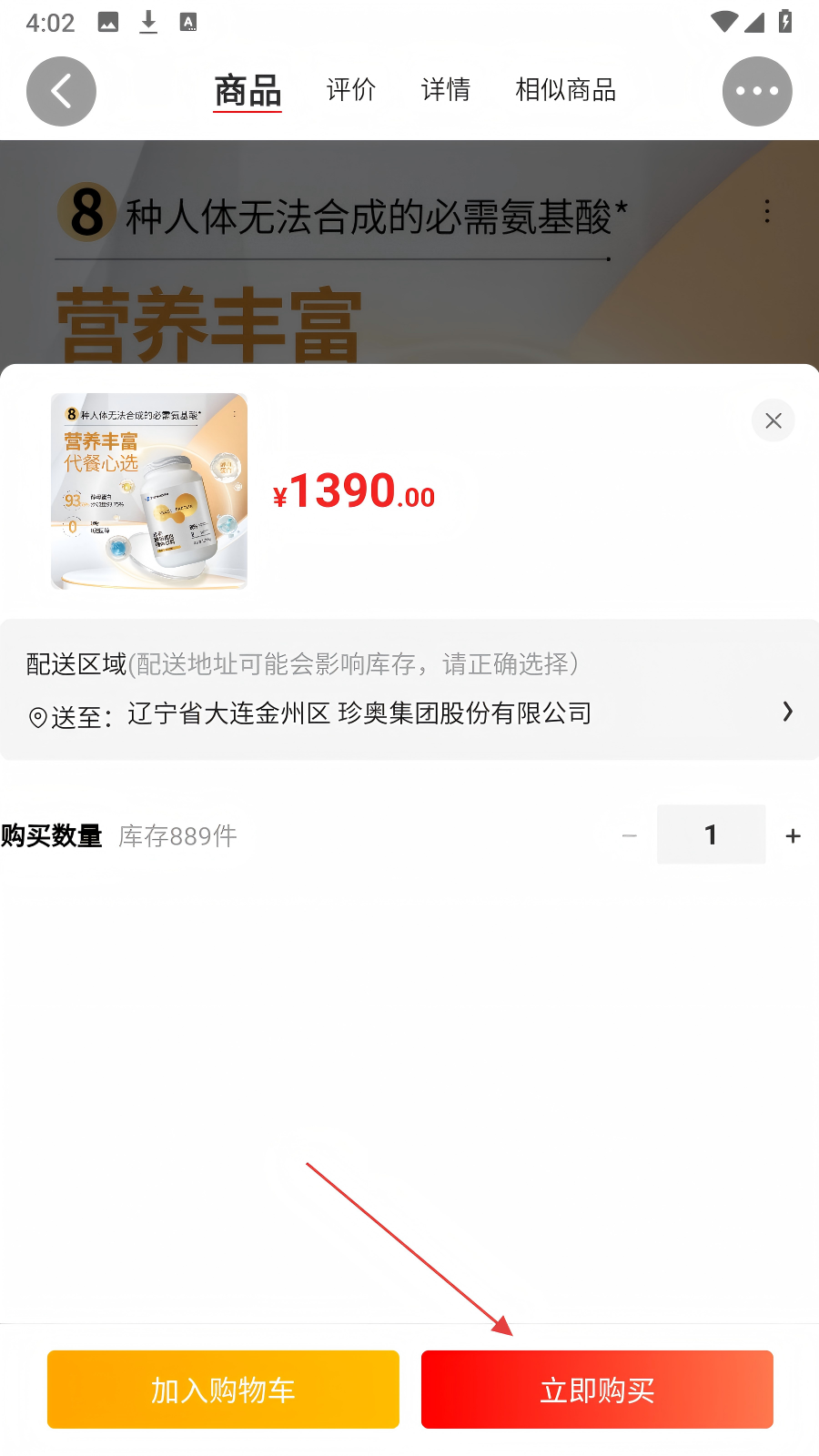This screenshot has height=1456, width=819.
Task: Switch to the 评价 tab
Action: tap(351, 90)
